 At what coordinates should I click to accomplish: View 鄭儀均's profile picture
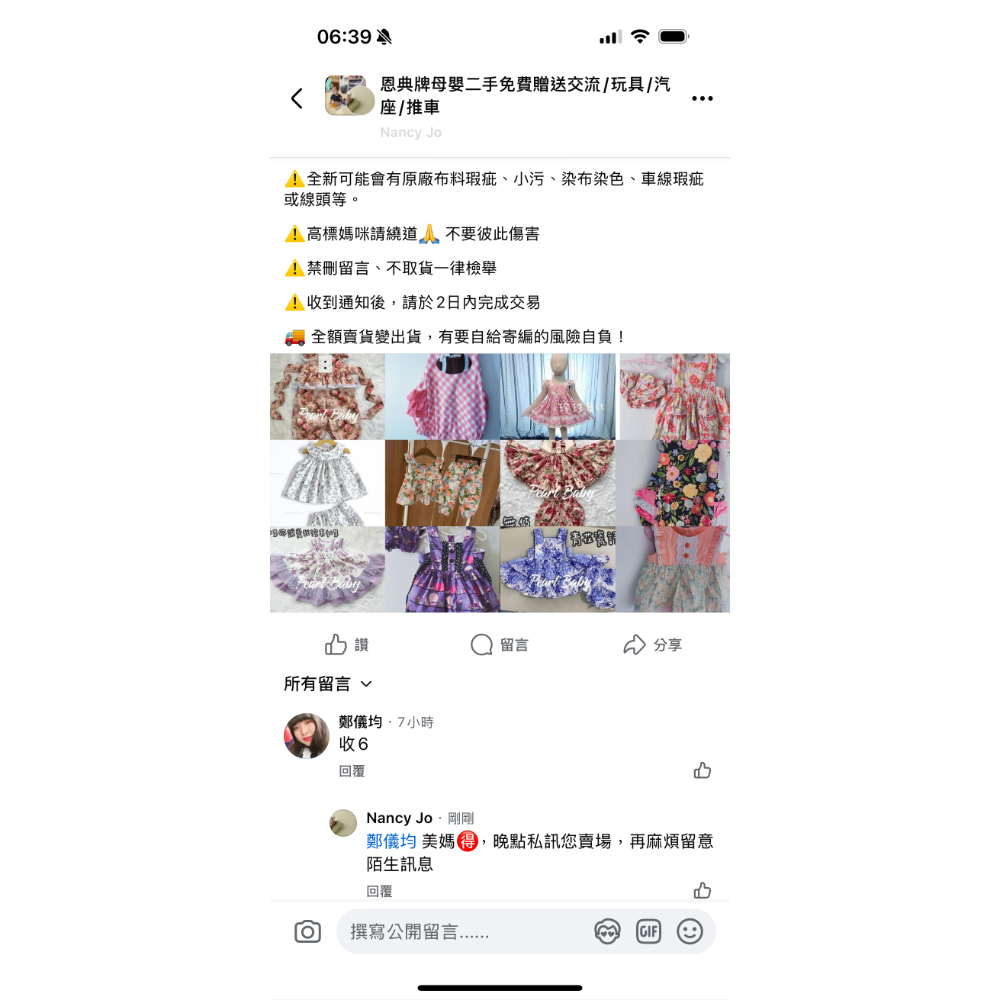pos(307,736)
